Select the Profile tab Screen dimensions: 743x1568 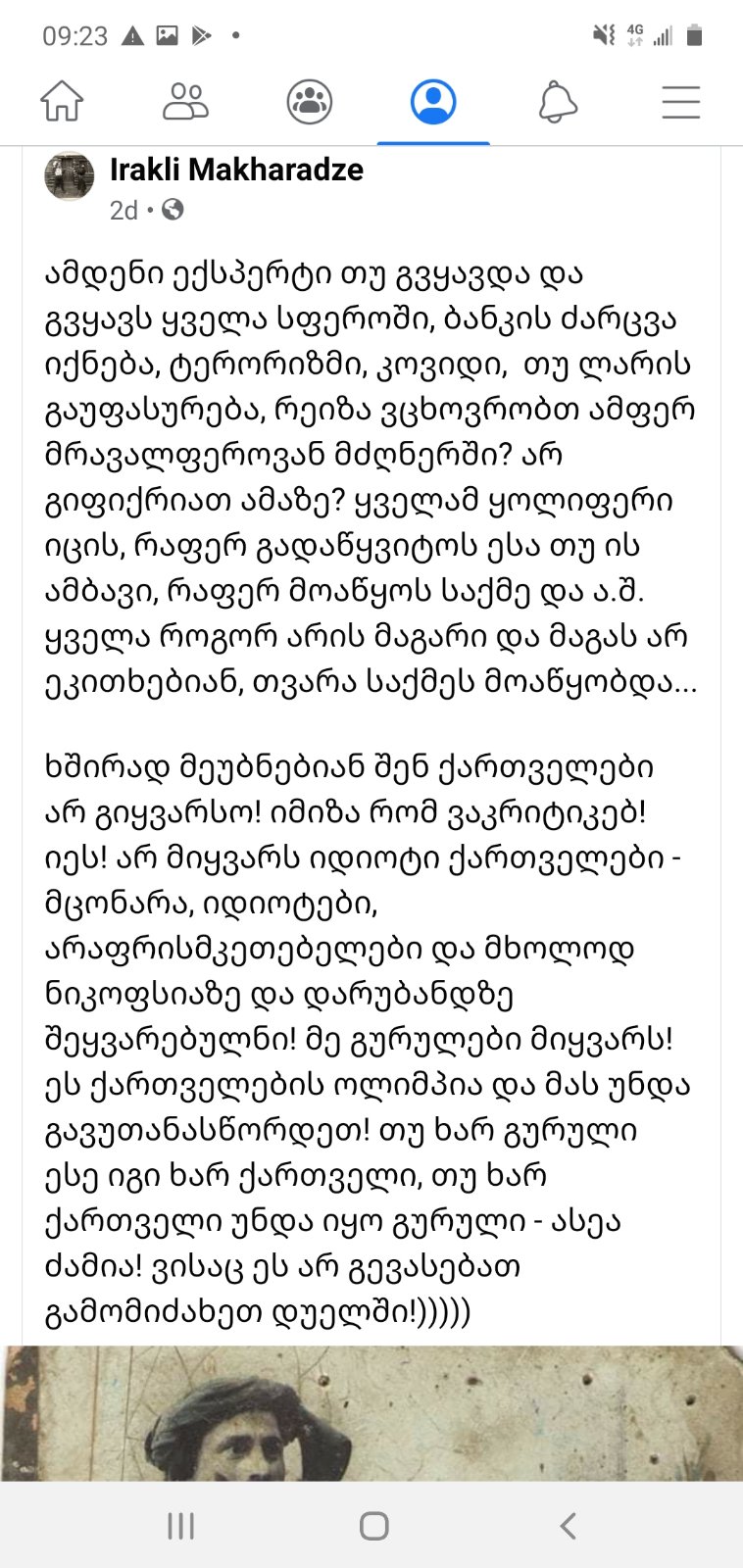point(433,102)
